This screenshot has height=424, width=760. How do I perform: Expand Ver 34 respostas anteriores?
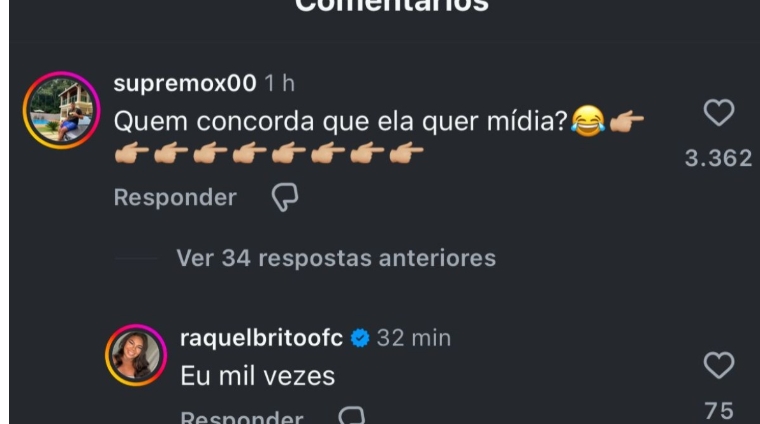tap(335, 258)
